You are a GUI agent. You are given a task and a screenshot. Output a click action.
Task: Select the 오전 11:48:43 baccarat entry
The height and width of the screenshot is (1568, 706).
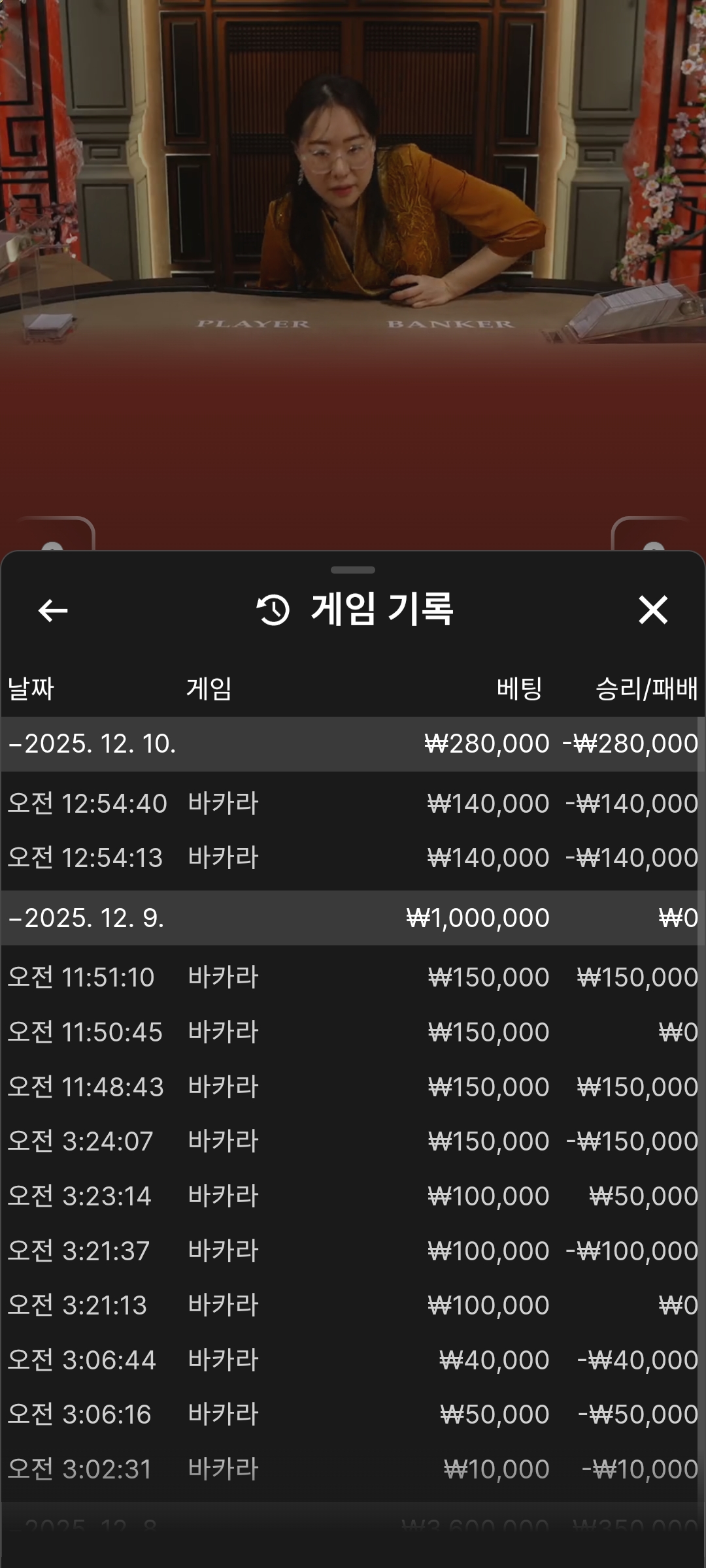point(353,1088)
